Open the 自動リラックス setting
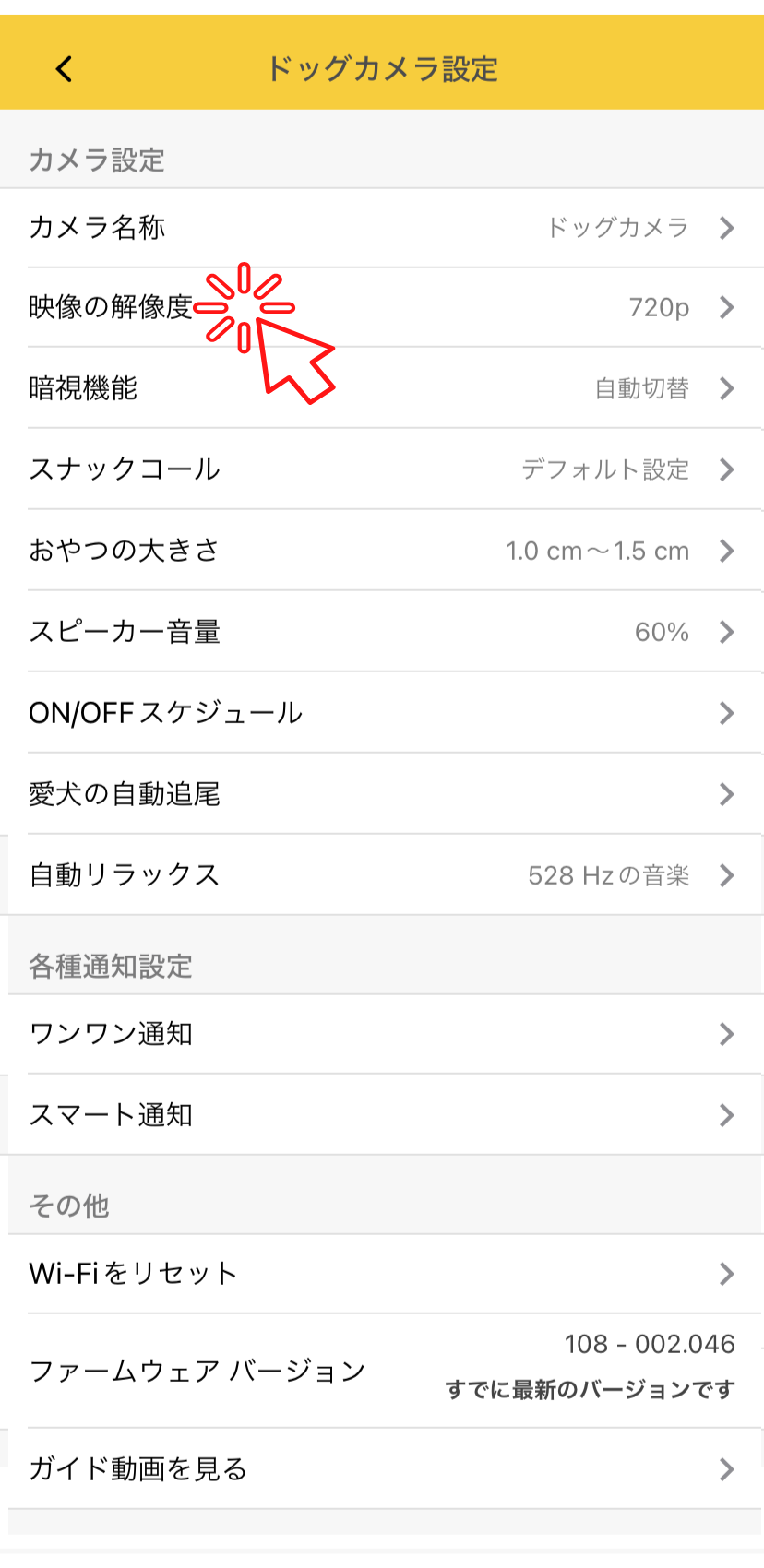This screenshot has width=764, height=1568. click(382, 875)
